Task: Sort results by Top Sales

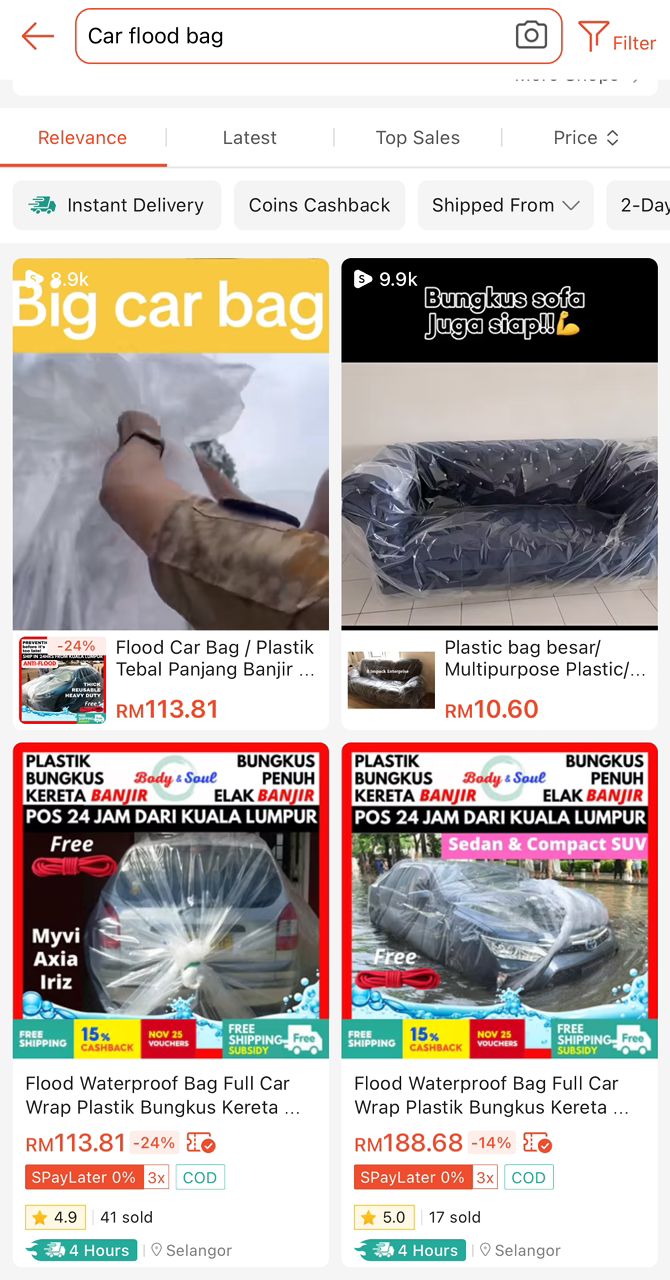Action: [x=417, y=138]
